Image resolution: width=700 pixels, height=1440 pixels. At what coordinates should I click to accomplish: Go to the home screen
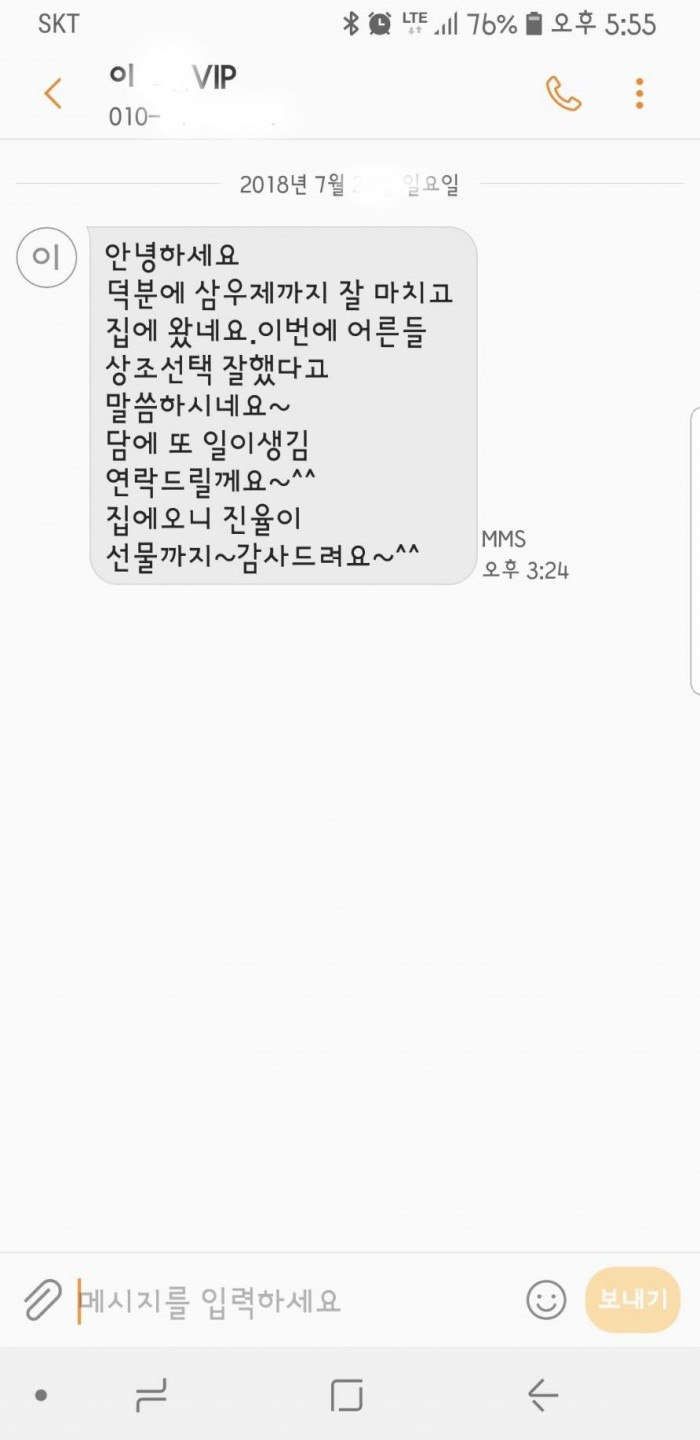click(x=347, y=1395)
